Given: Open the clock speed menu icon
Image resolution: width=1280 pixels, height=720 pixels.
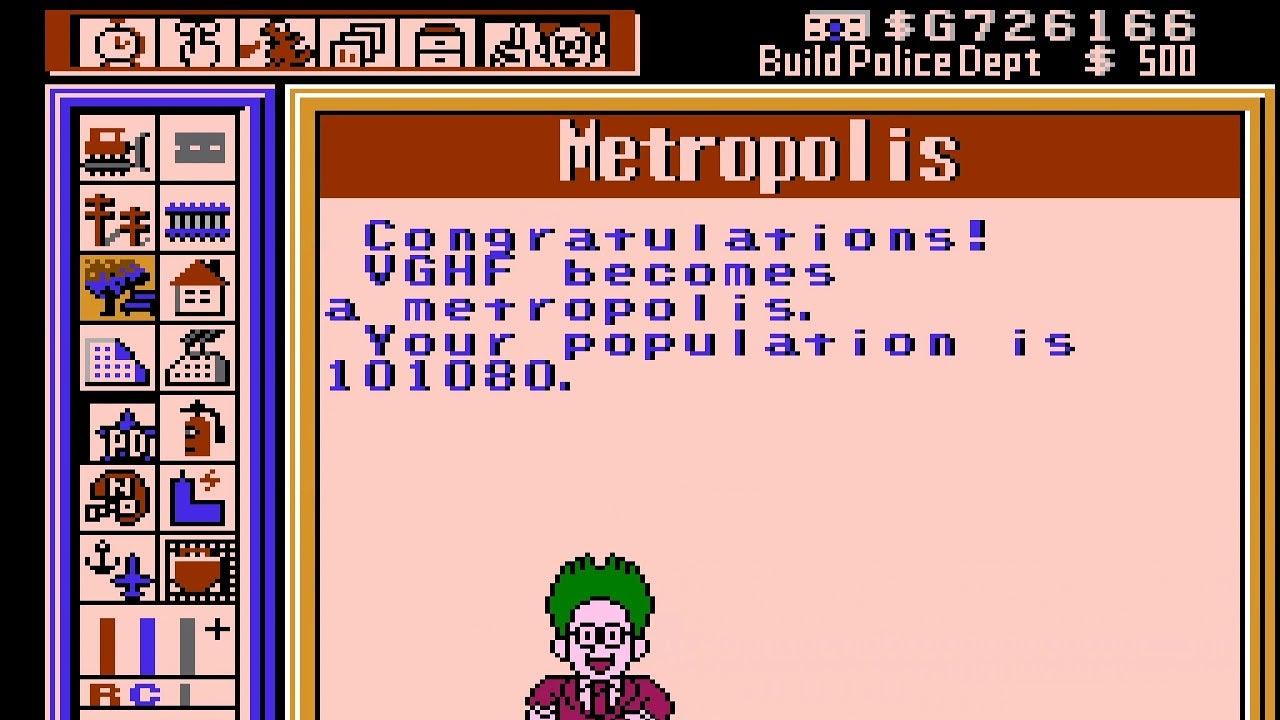Looking at the screenshot, I should (120, 44).
